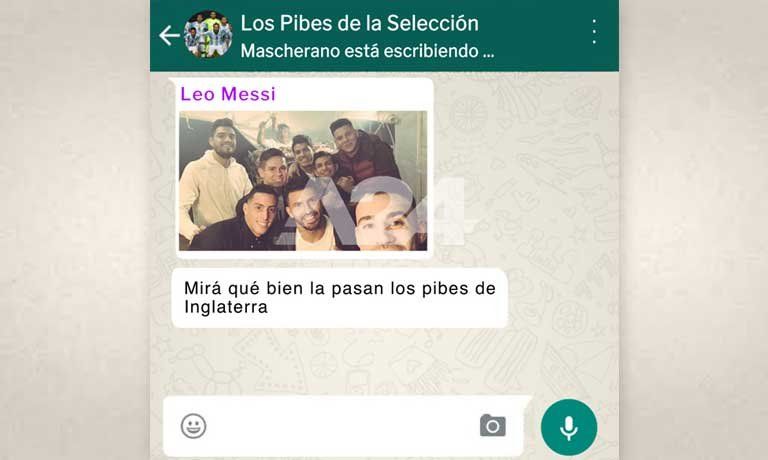Tap the group profile picture
Screen dimensions: 768x460
tap(208, 34)
